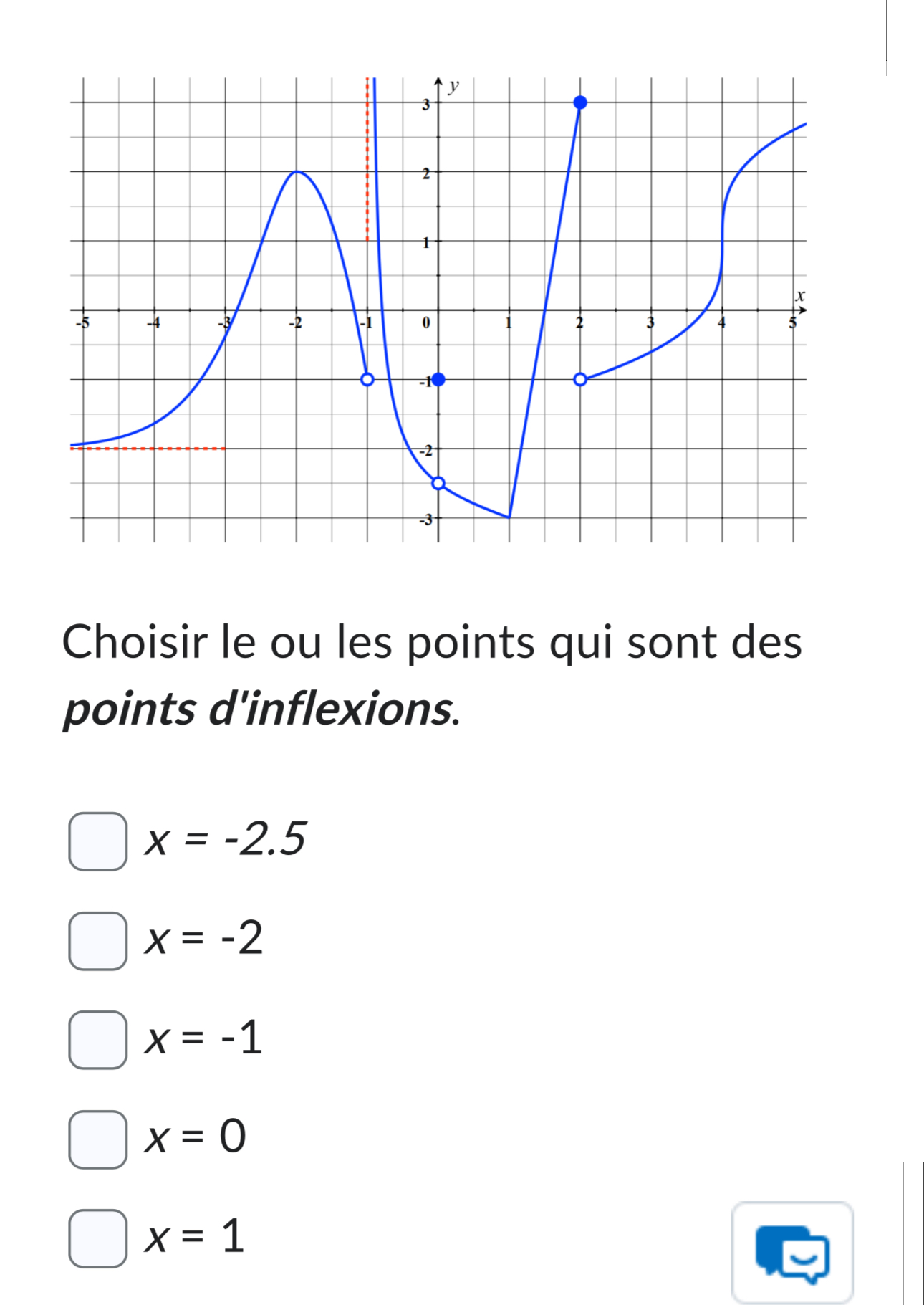Click the minimum point near (1, -3)
Viewport: 924px width, 1305px height.
pos(509,517)
